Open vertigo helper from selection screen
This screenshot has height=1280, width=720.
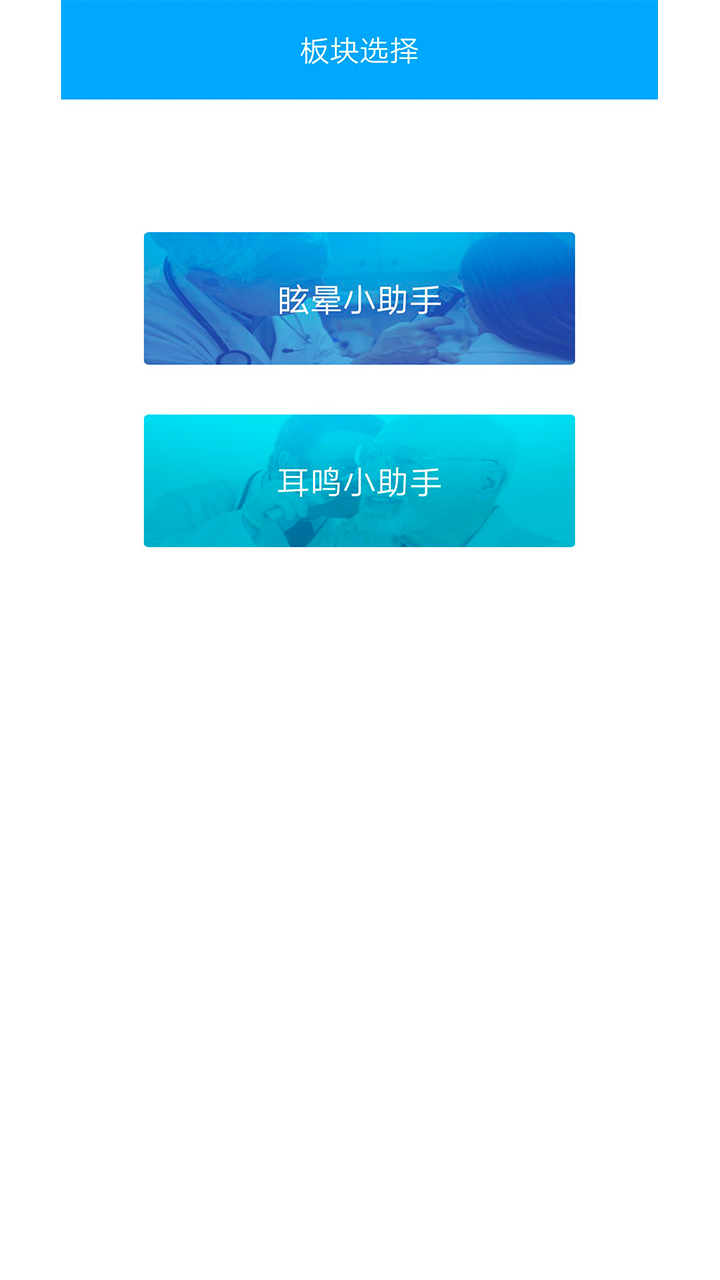[x=360, y=297]
